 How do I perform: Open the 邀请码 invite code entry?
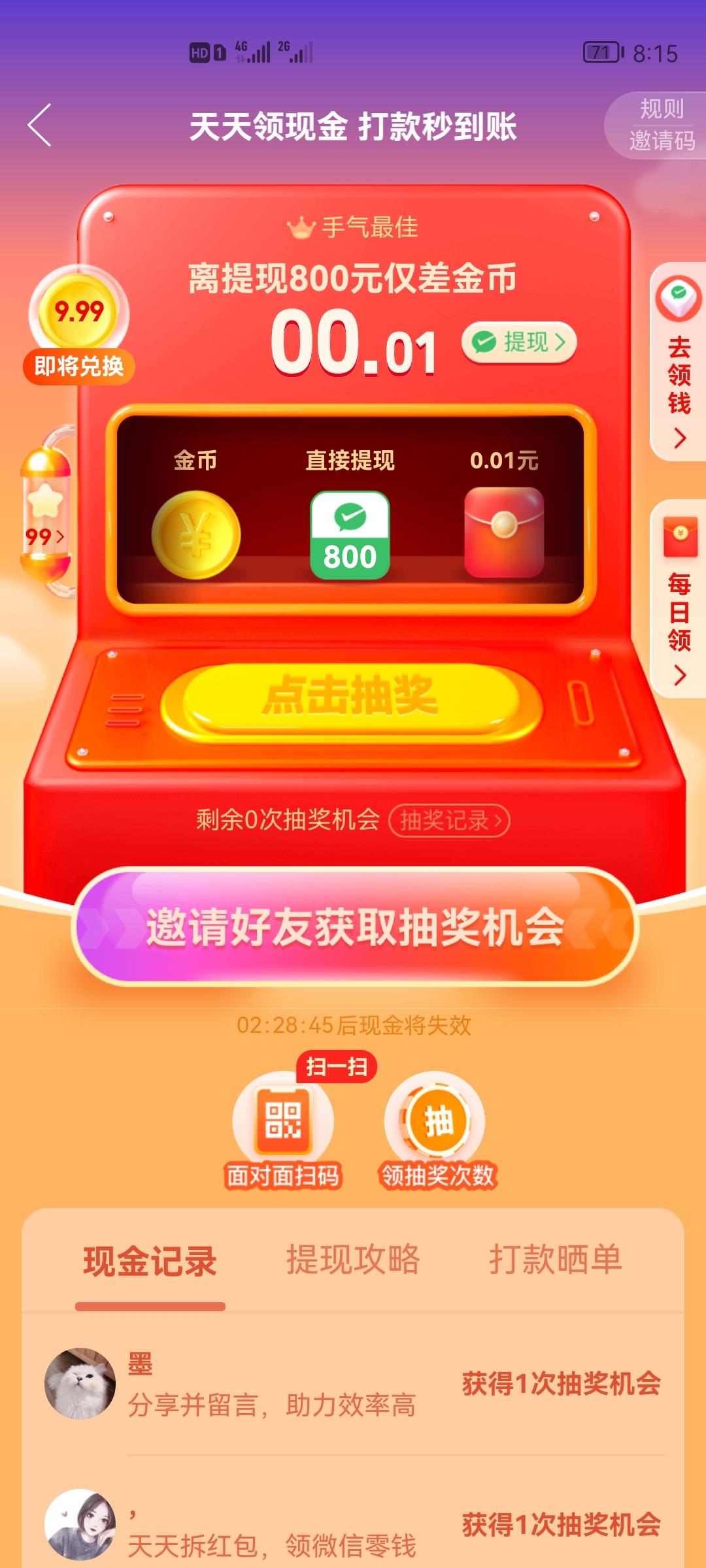pos(661,141)
